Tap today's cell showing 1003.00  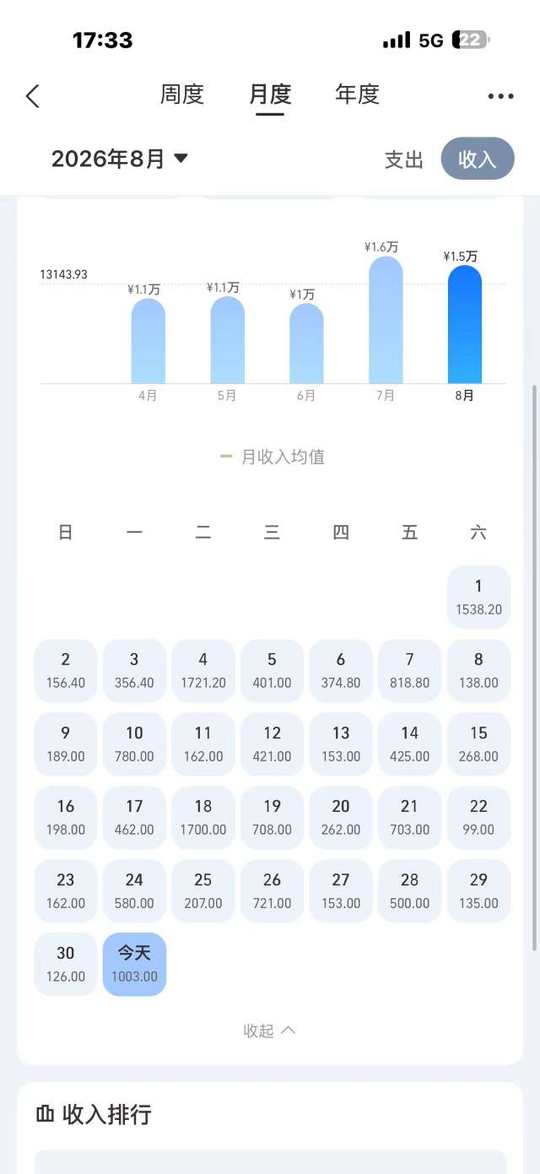134,964
